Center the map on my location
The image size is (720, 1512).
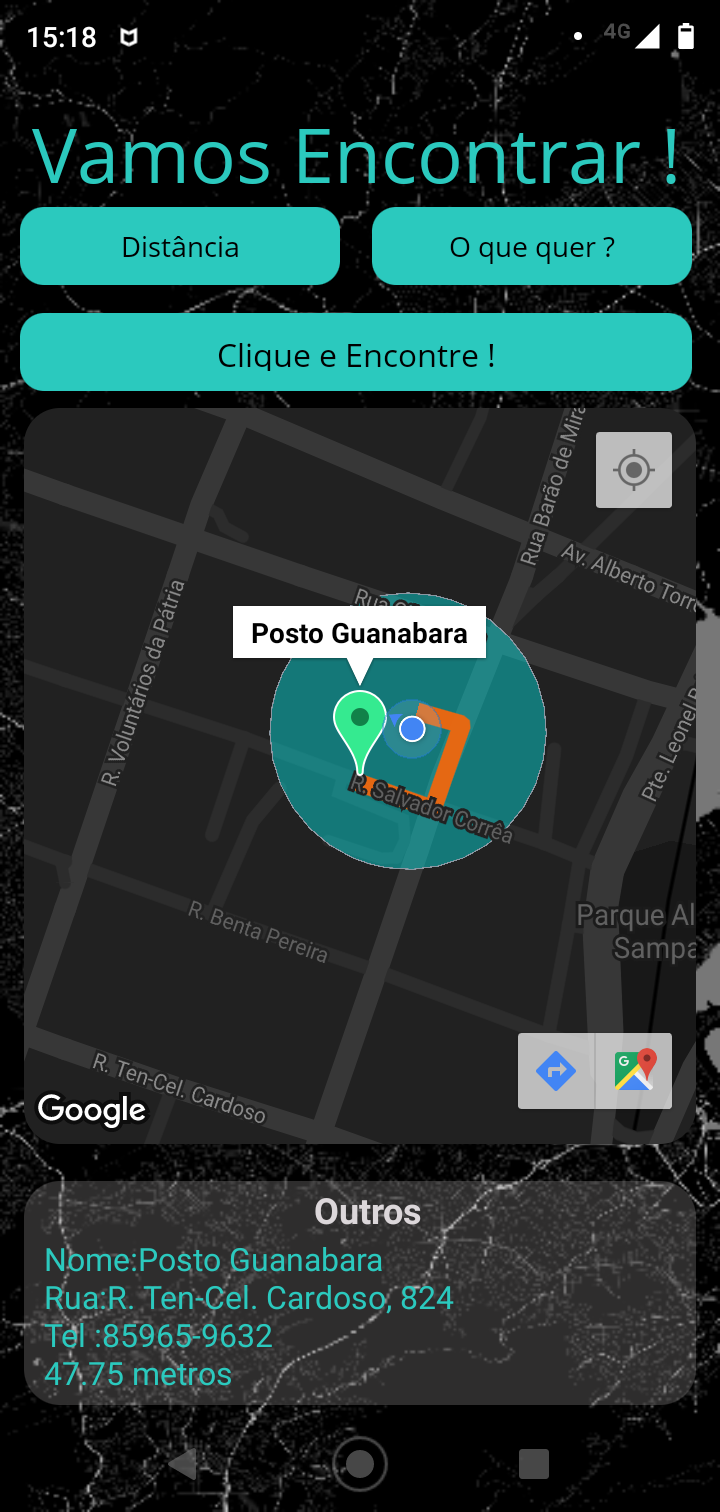pyautogui.click(x=634, y=470)
